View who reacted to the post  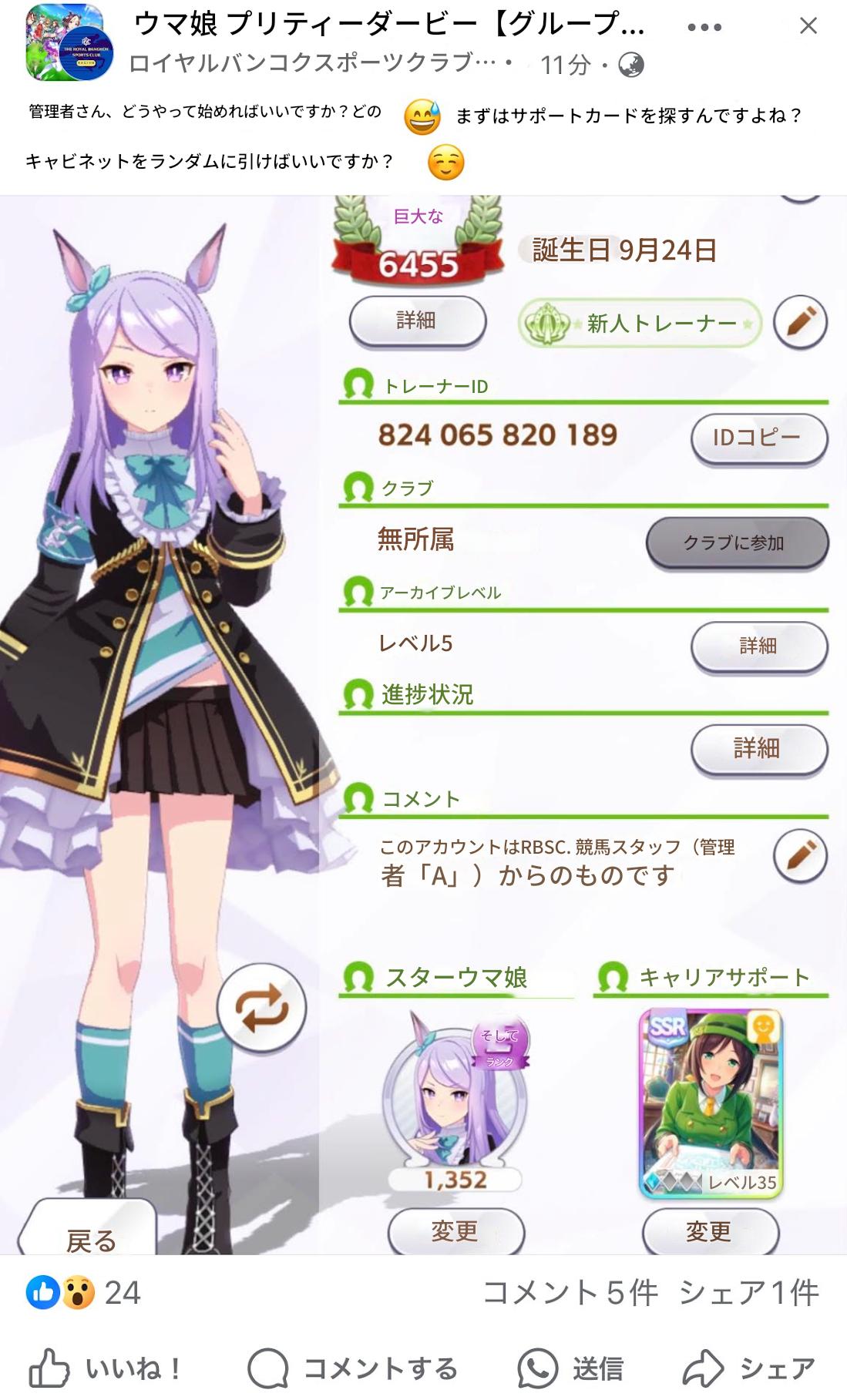83,1292
